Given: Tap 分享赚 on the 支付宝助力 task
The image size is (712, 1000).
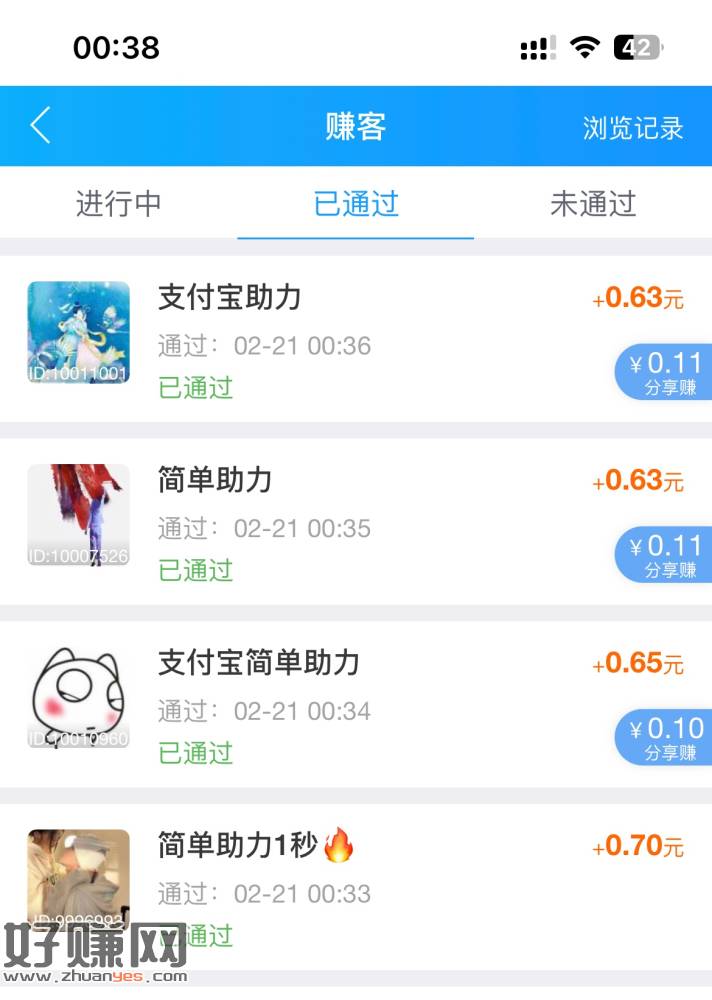Looking at the screenshot, I should tap(666, 372).
